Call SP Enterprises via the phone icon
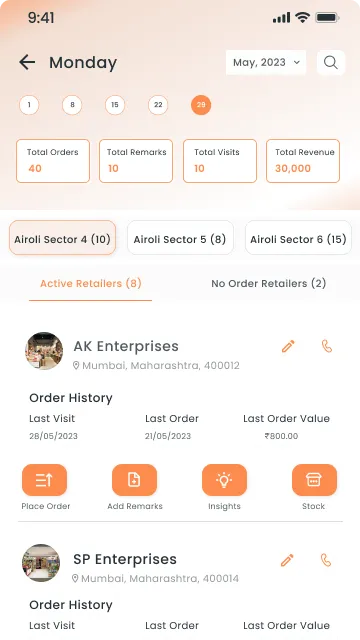 click(x=326, y=560)
